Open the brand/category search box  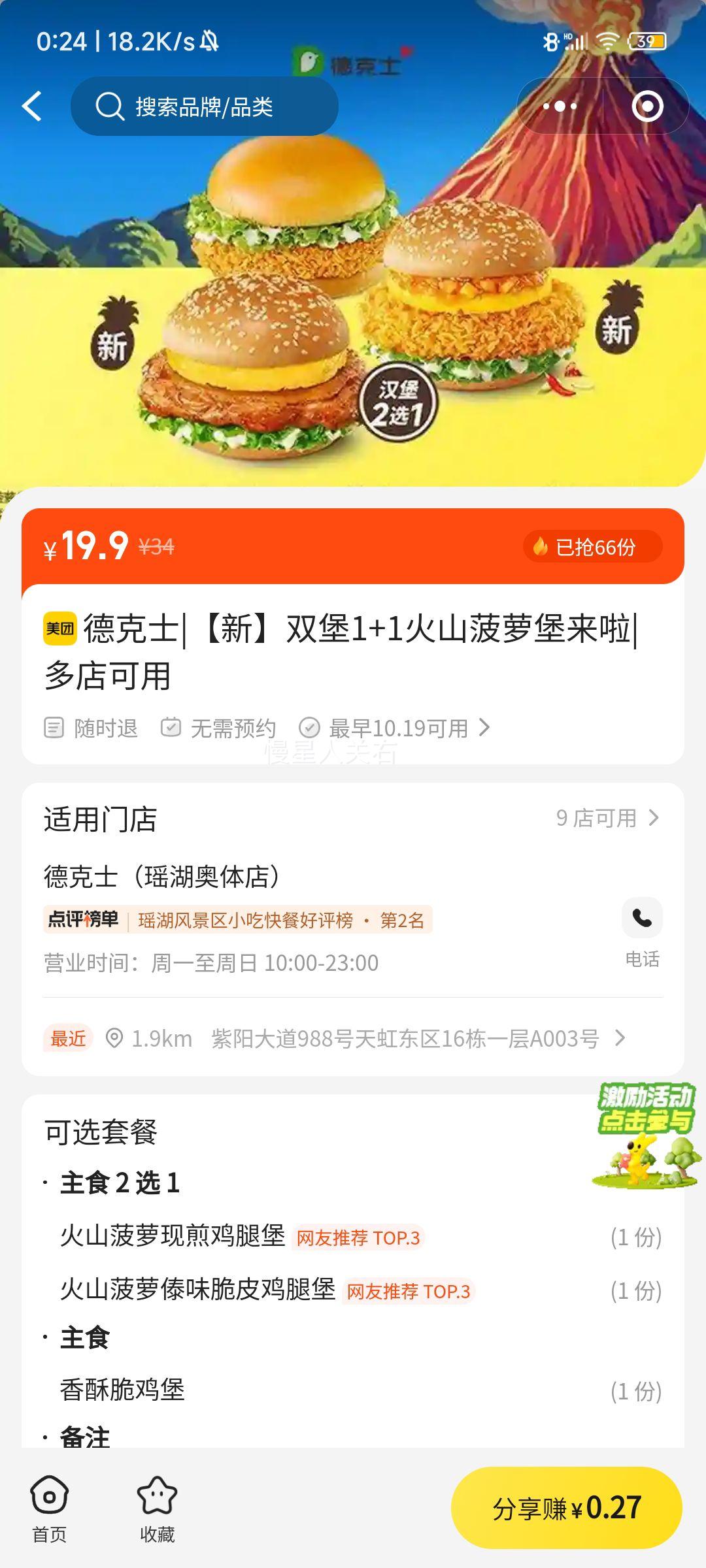(x=204, y=106)
